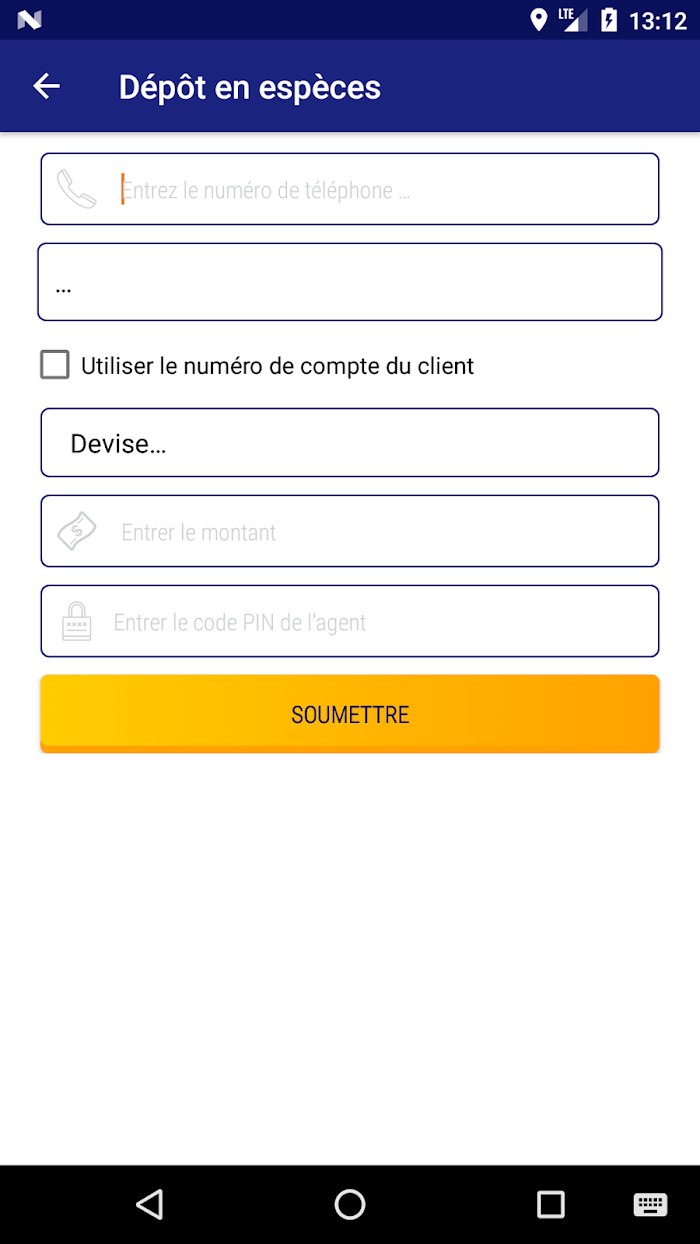Check Utiliser le numéro de compte du client
Viewport: 700px width, 1244px height.
[55, 365]
